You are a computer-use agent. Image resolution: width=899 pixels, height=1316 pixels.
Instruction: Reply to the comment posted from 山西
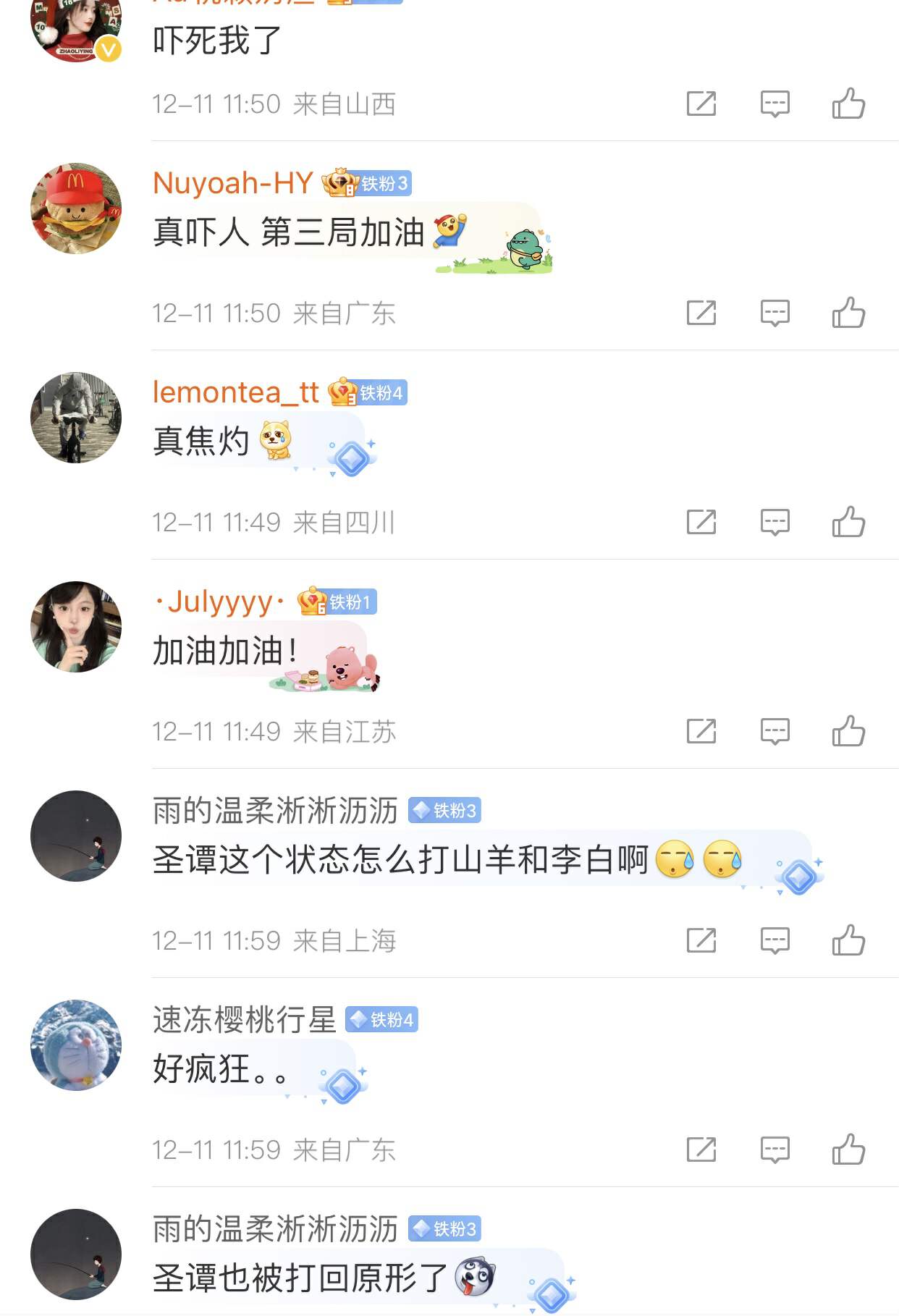(x=775, y=104)
